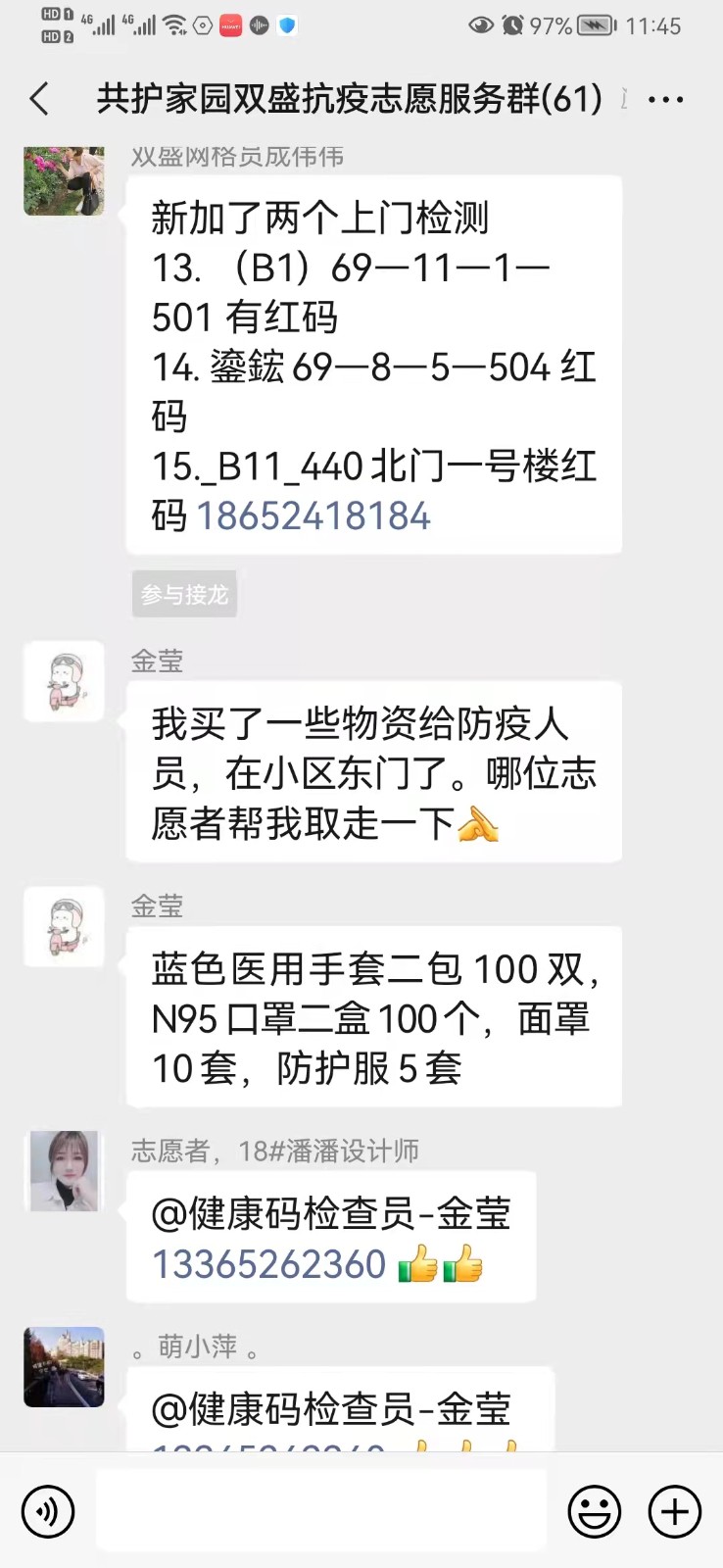Tap phone number 18652418184
Viewport: 723px width, 1568px height.
(313, 516)
